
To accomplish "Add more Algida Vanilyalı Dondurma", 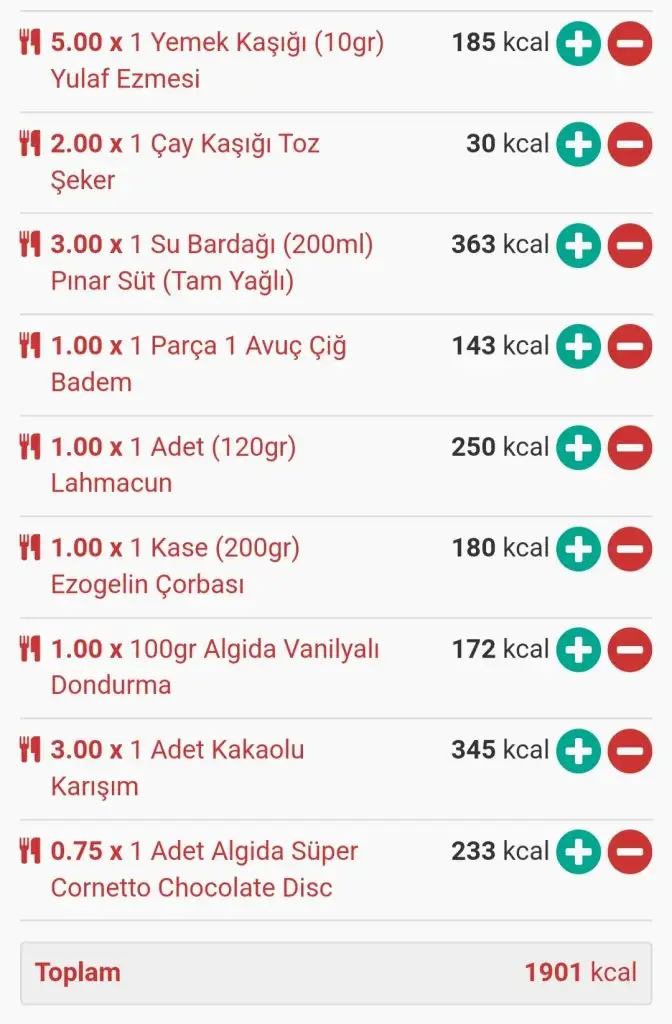I will pos(578,650).
